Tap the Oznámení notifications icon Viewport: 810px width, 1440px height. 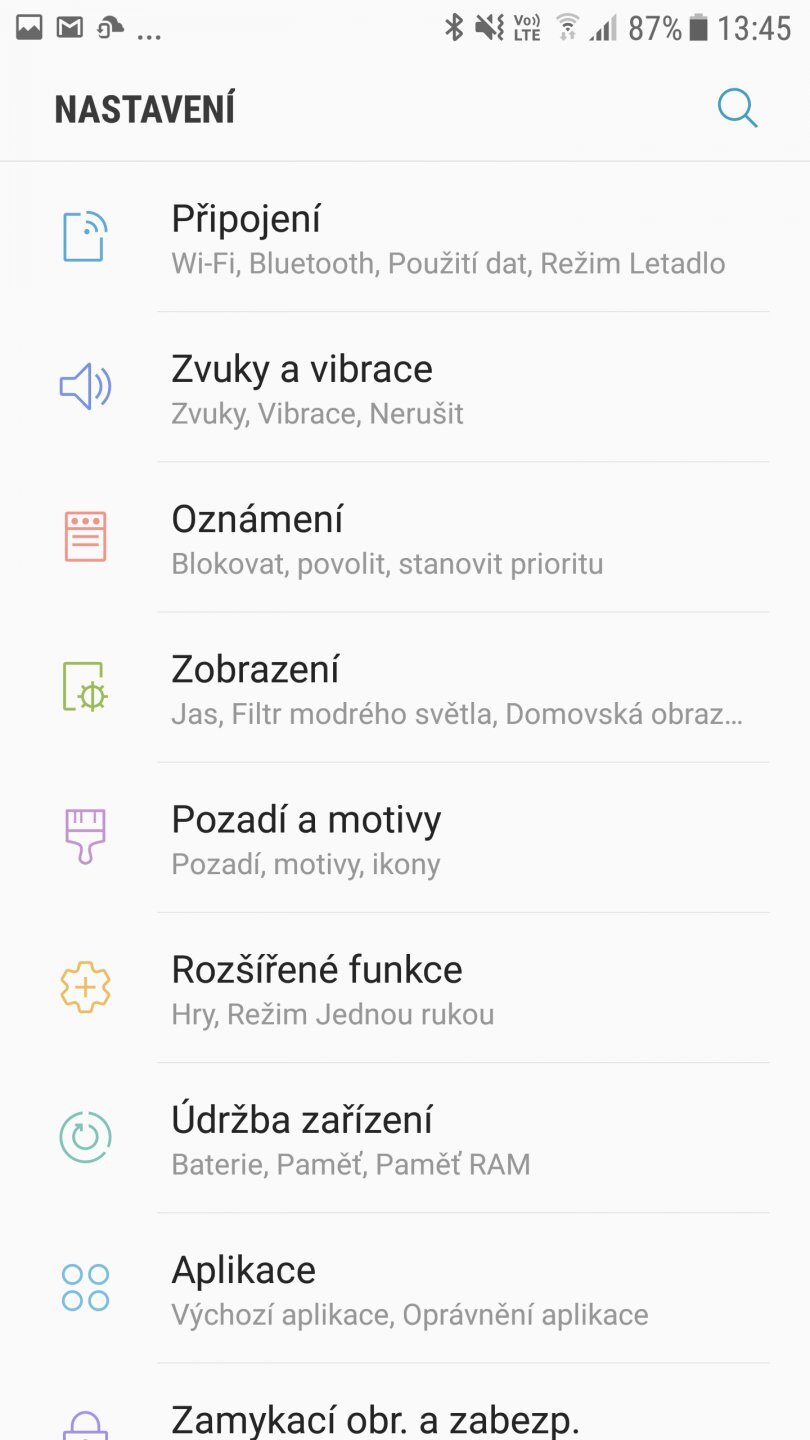[86, 536]
